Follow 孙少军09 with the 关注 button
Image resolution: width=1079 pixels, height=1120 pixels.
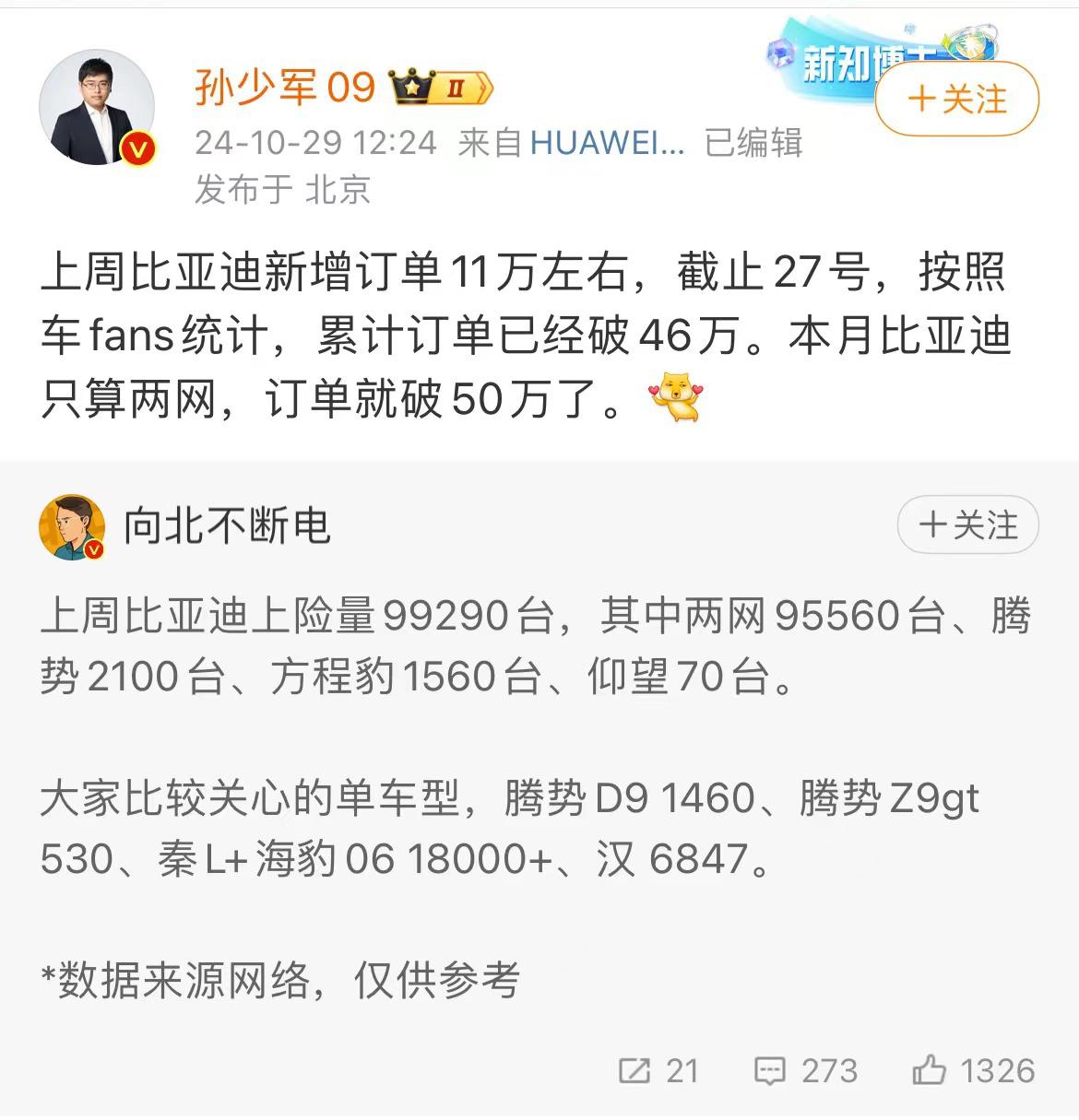pos(956,99)
